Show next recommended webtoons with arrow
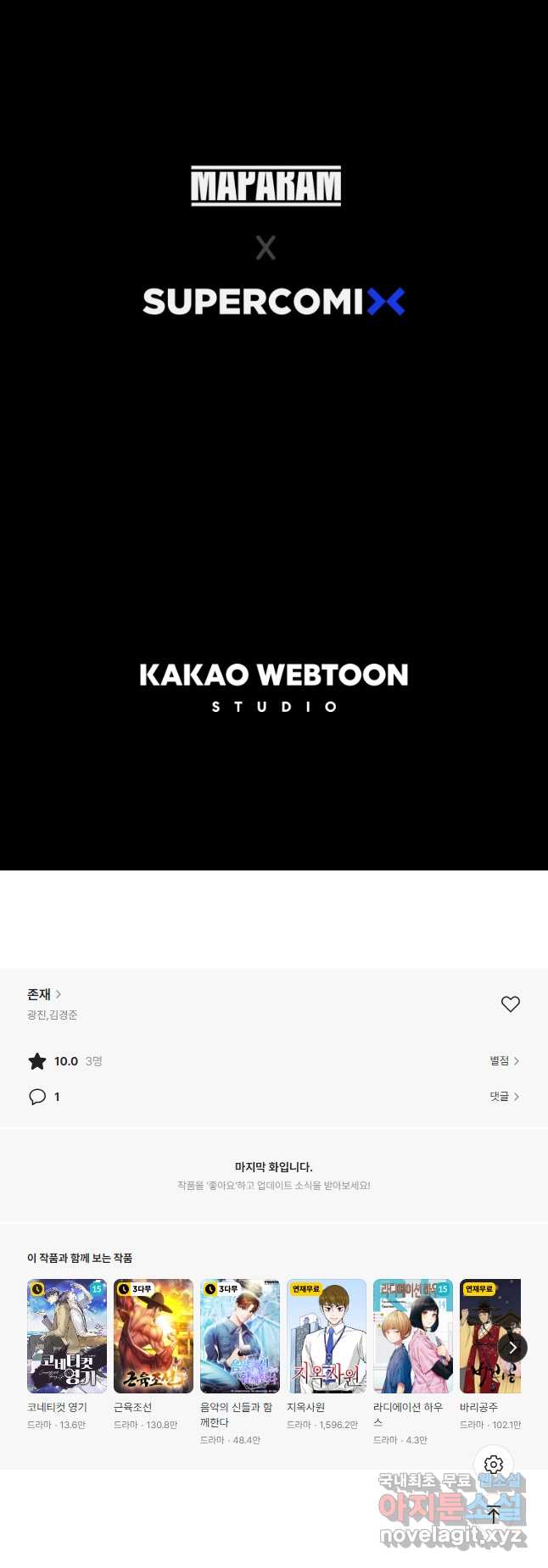The image size is (548, 1568). point(512,1348)
